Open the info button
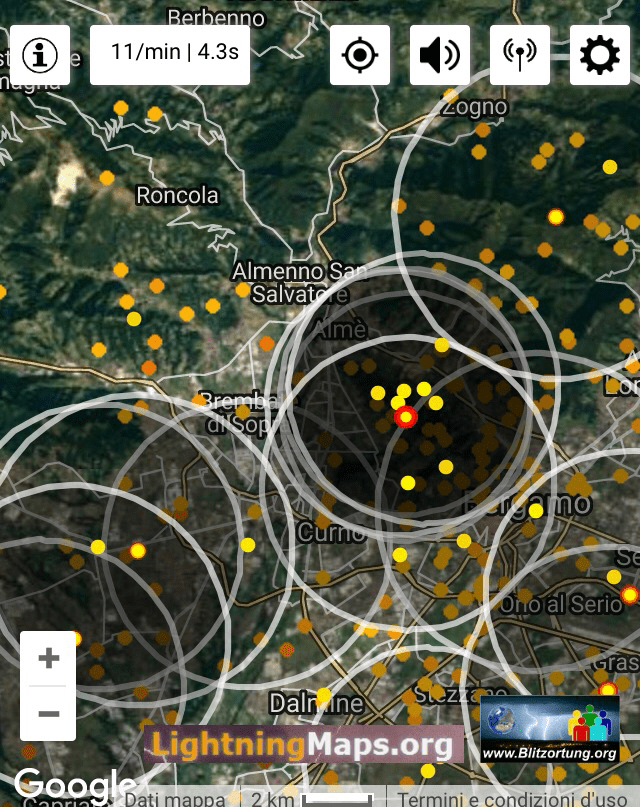 [x=40, y=55]
